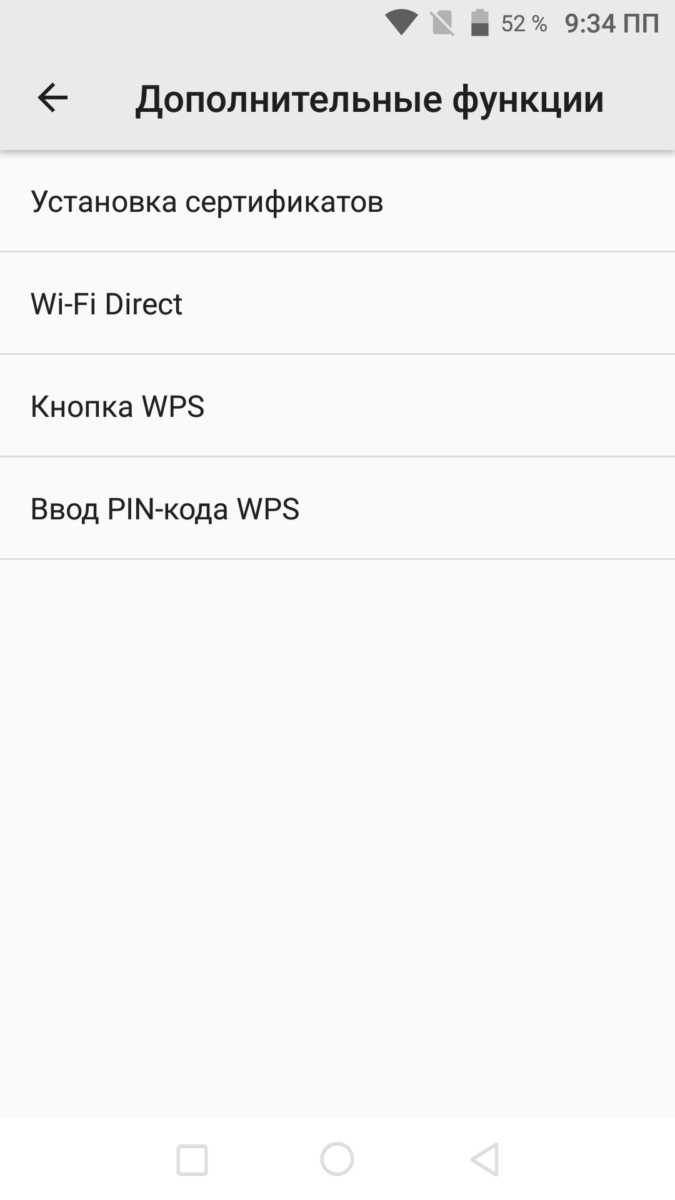This screenshot has width=675, height=1200.
Task: Open Ввод PIN-кода WPS
Action: pyautogui.click(x=165, y=510)
